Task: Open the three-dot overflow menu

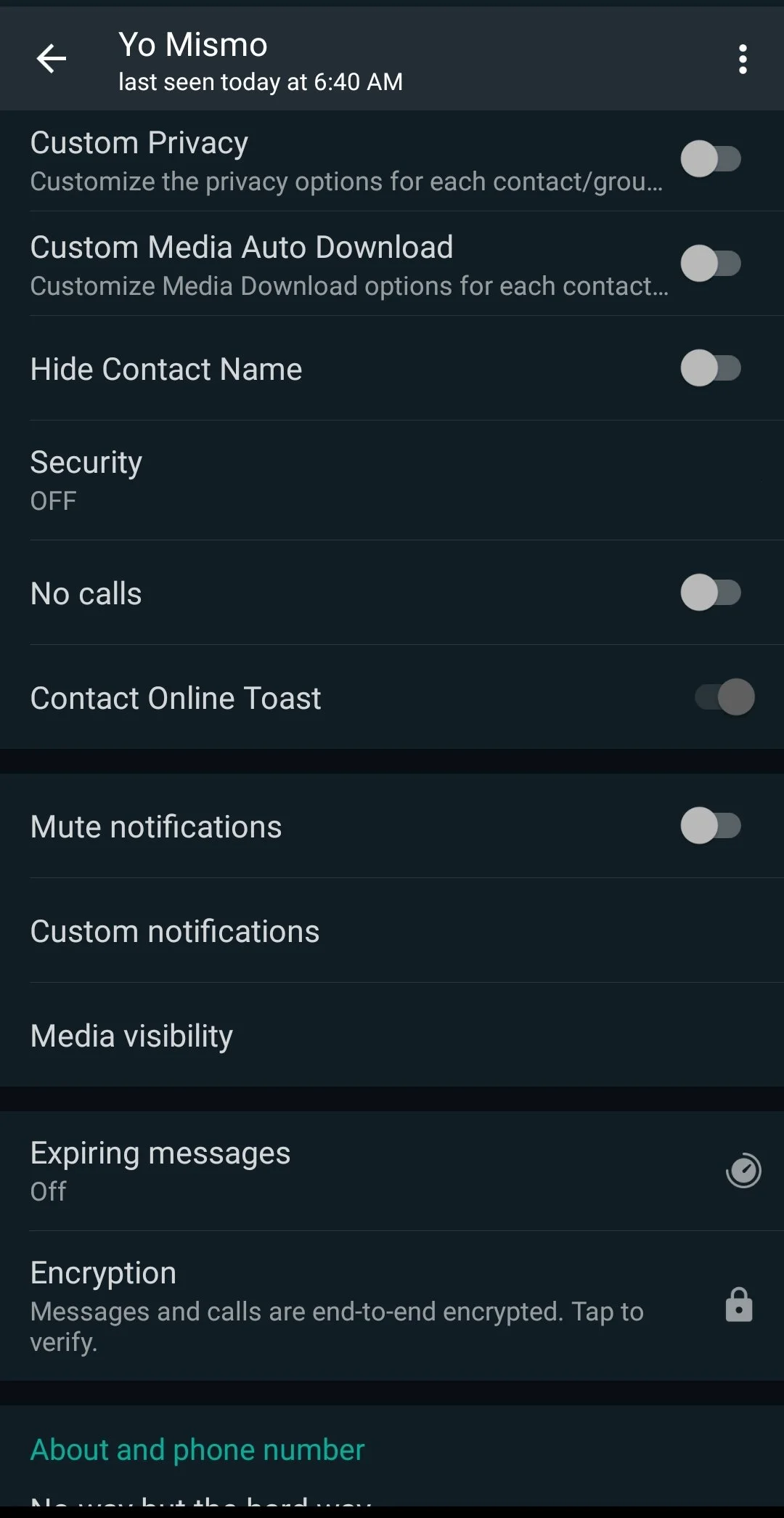Action: coord(743,60)
